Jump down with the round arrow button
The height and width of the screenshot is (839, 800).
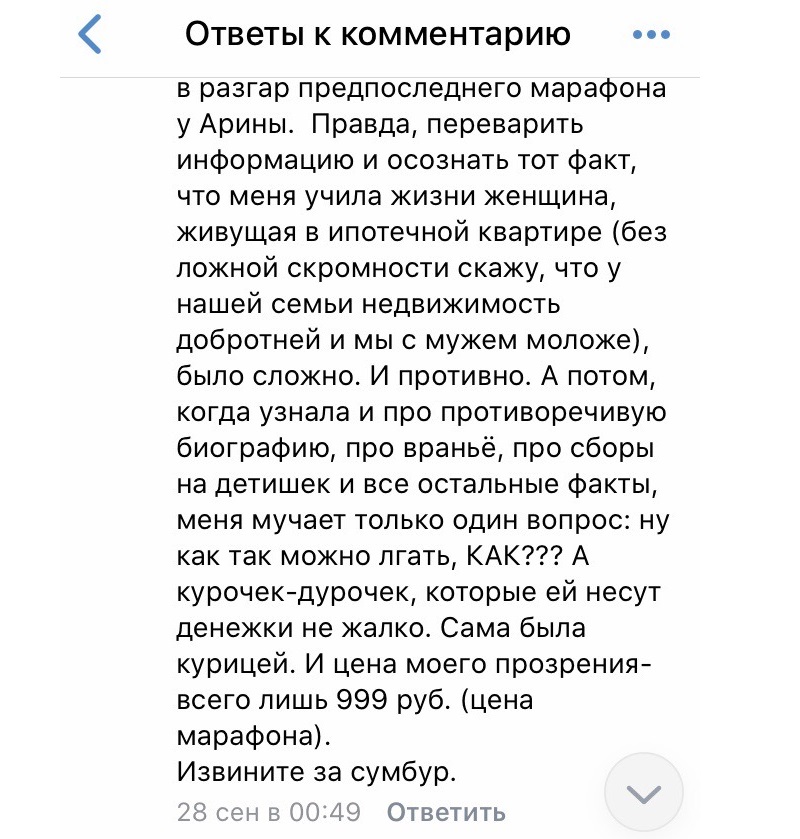(643, 794)
